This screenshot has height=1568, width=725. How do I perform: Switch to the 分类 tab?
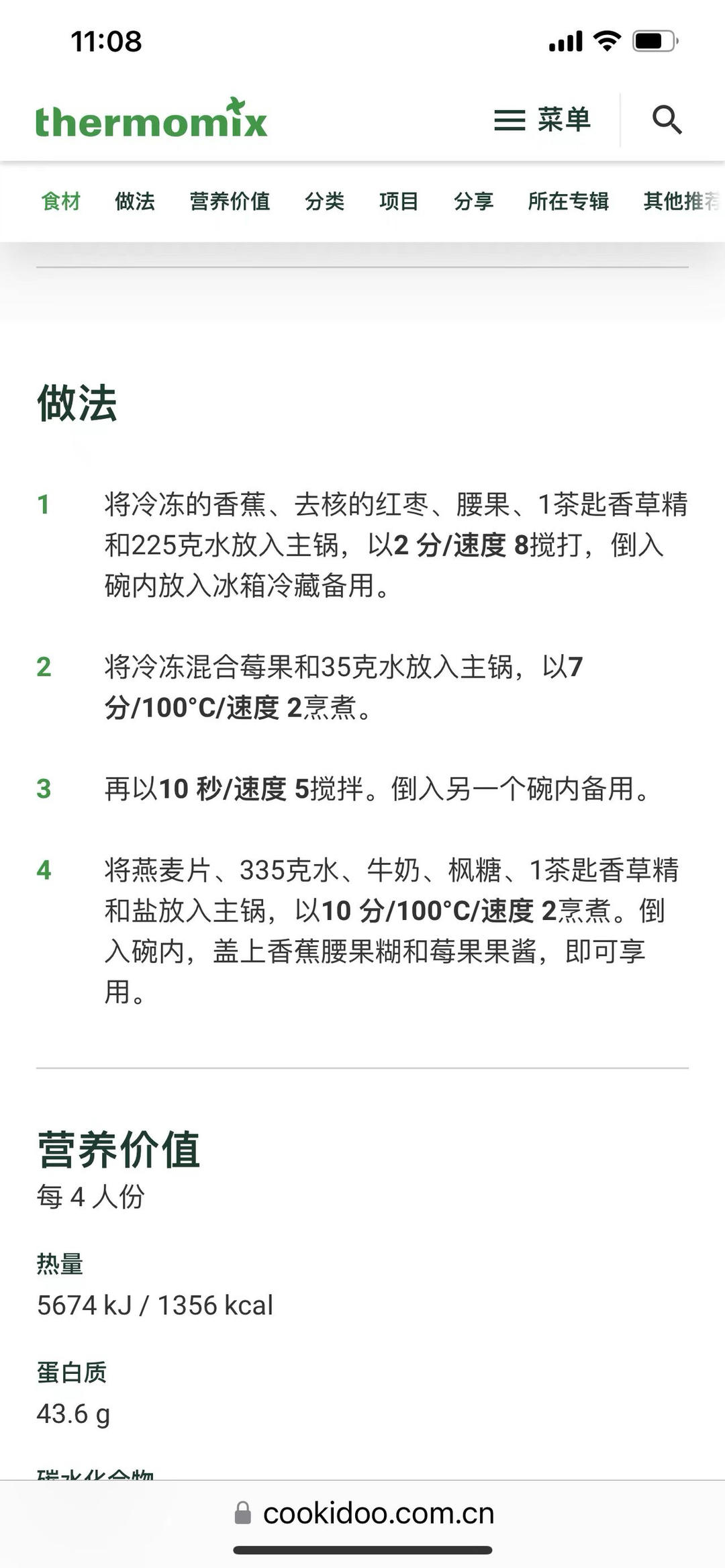click(x=324, y=201)
